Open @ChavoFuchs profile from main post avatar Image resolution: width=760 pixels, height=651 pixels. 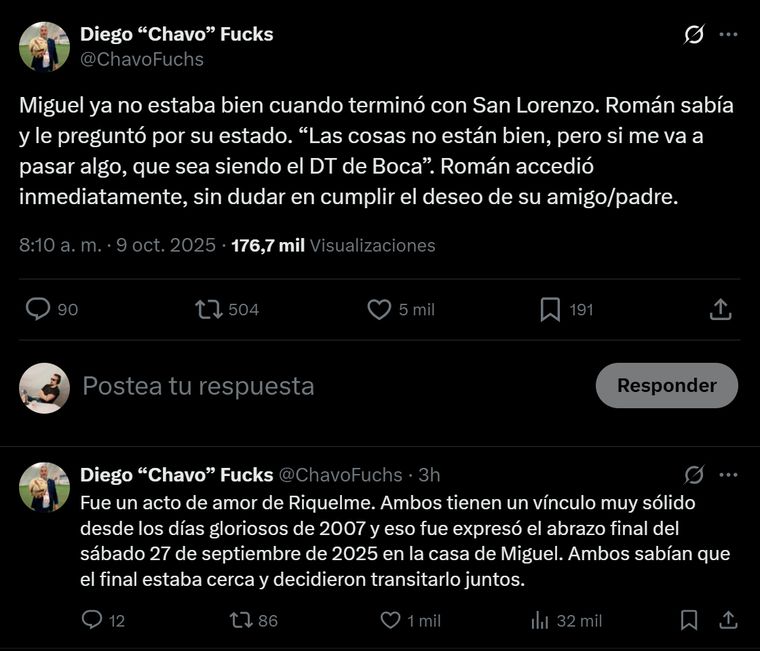tap(44, 47)
